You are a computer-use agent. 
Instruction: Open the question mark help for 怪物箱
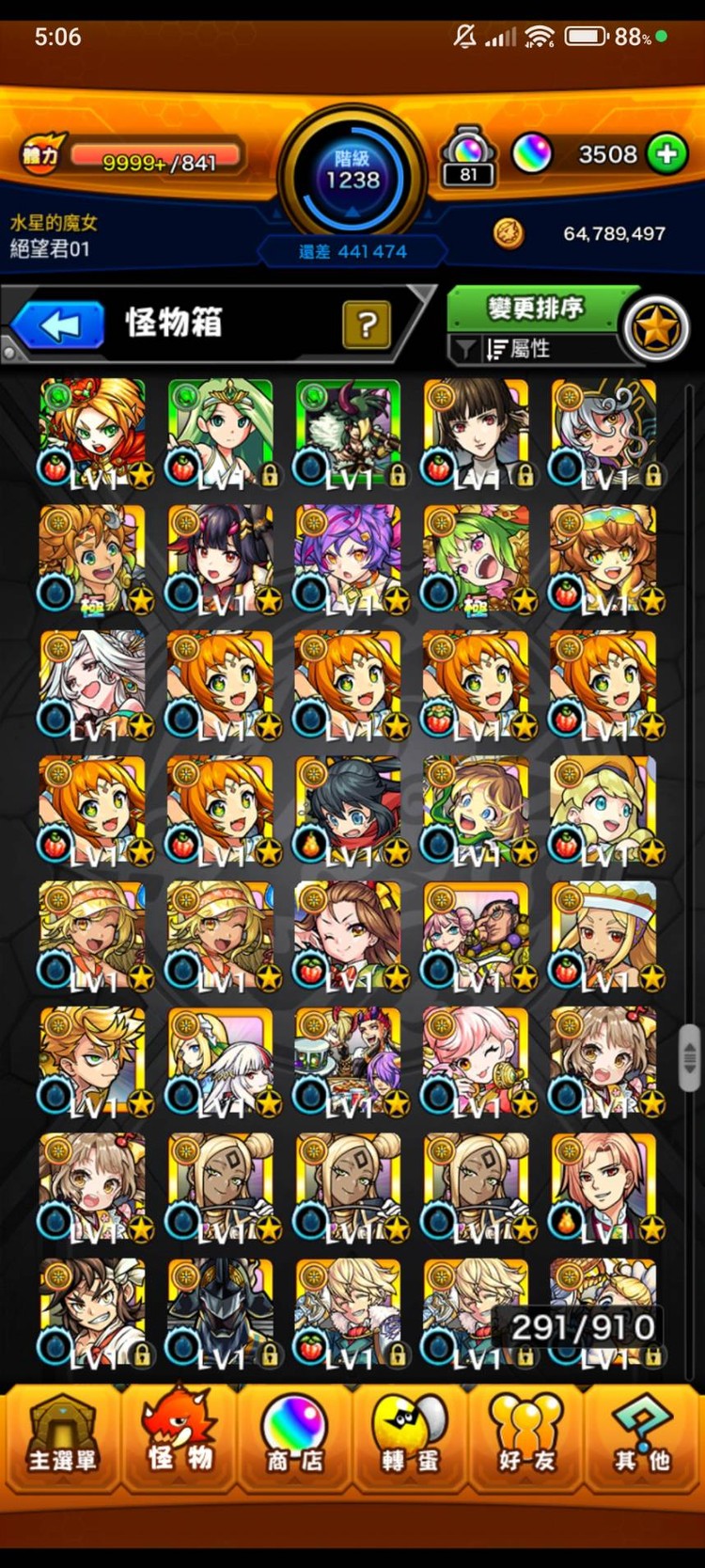(367, 325)
